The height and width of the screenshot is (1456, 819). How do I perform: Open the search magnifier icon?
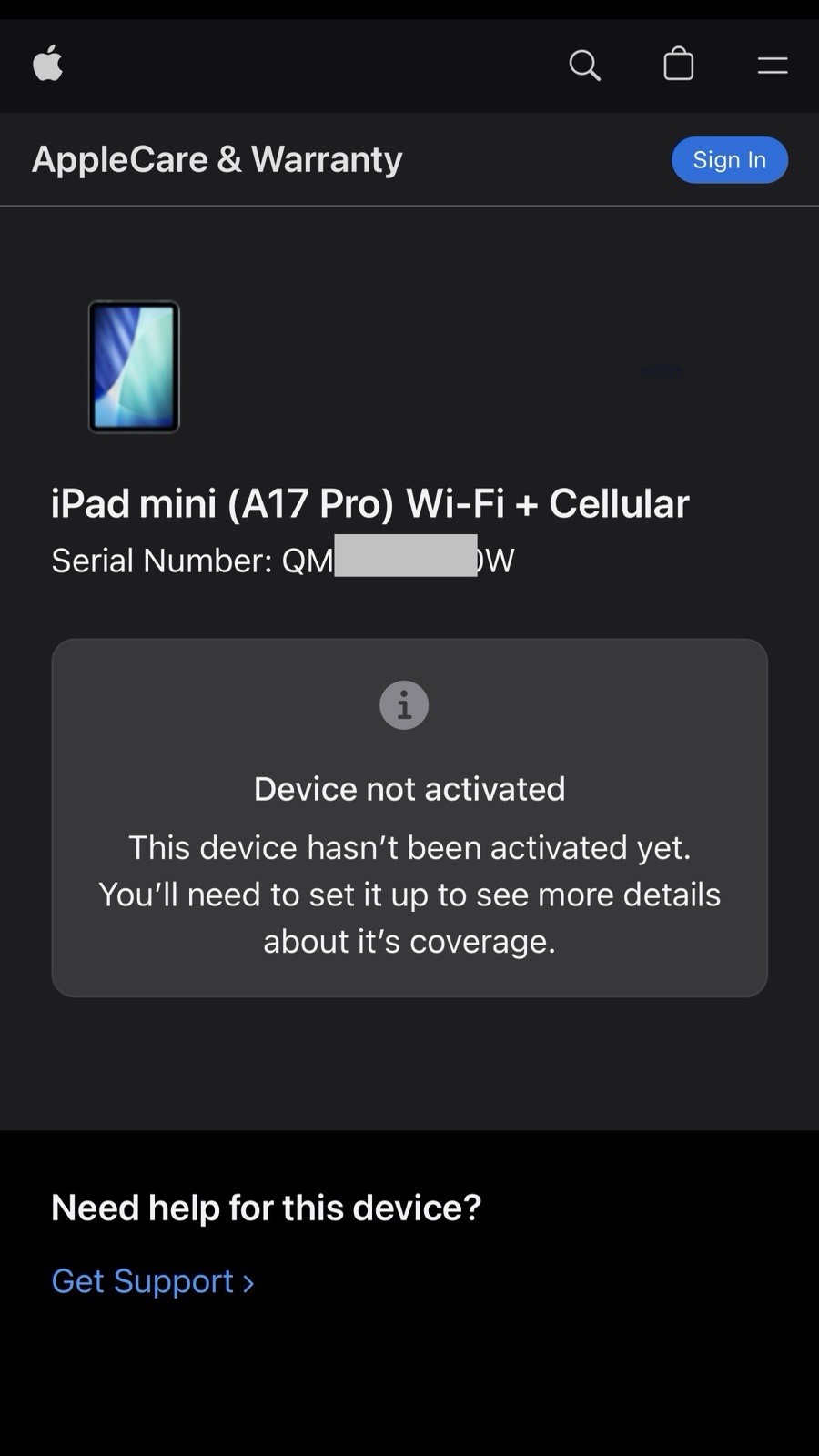(584, 65)
